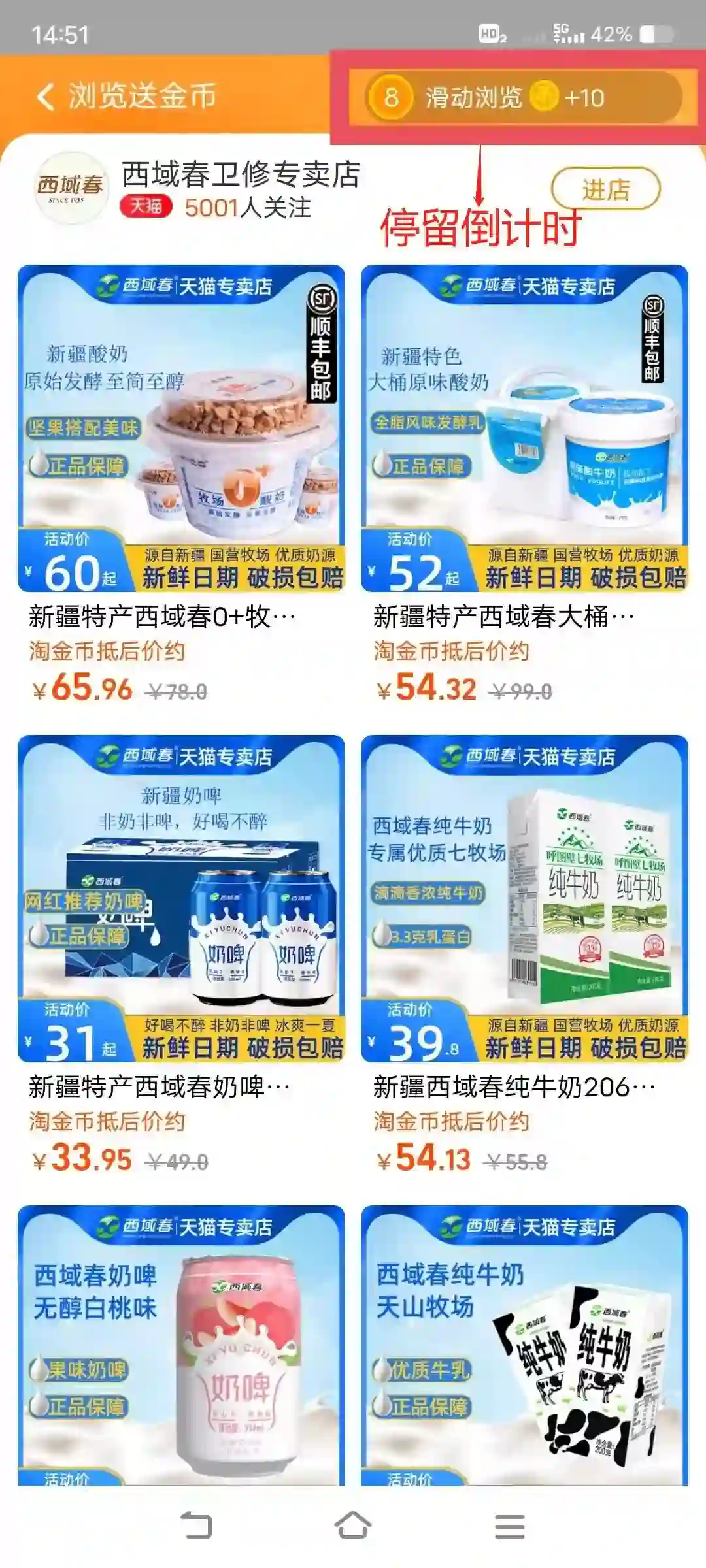The width and height of the screenshot is (706, 1568).
Task: Enter the shop via 进店 button
Action: [605, 189]
